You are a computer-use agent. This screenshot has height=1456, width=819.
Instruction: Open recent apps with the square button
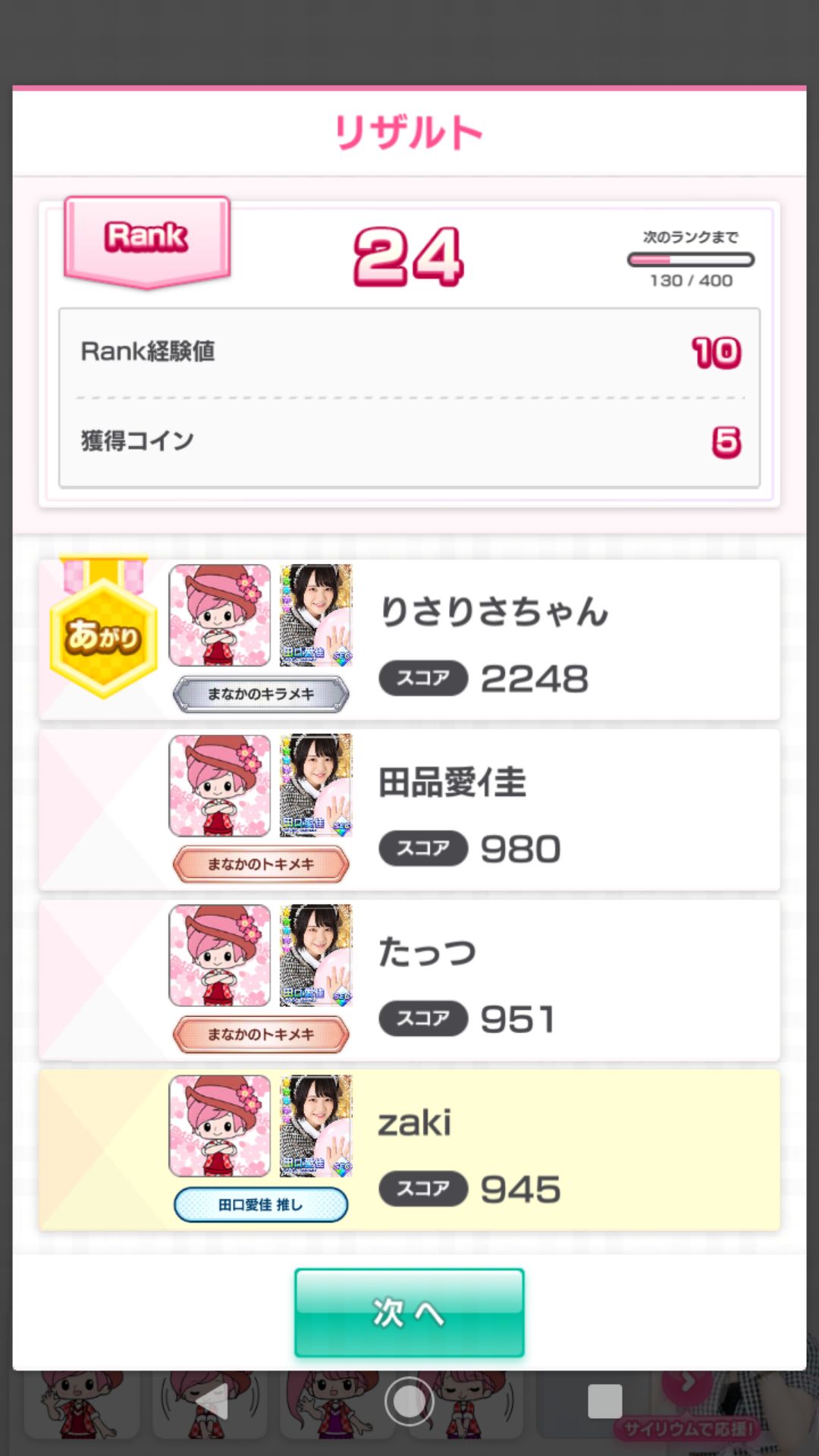click(604, 1401)
